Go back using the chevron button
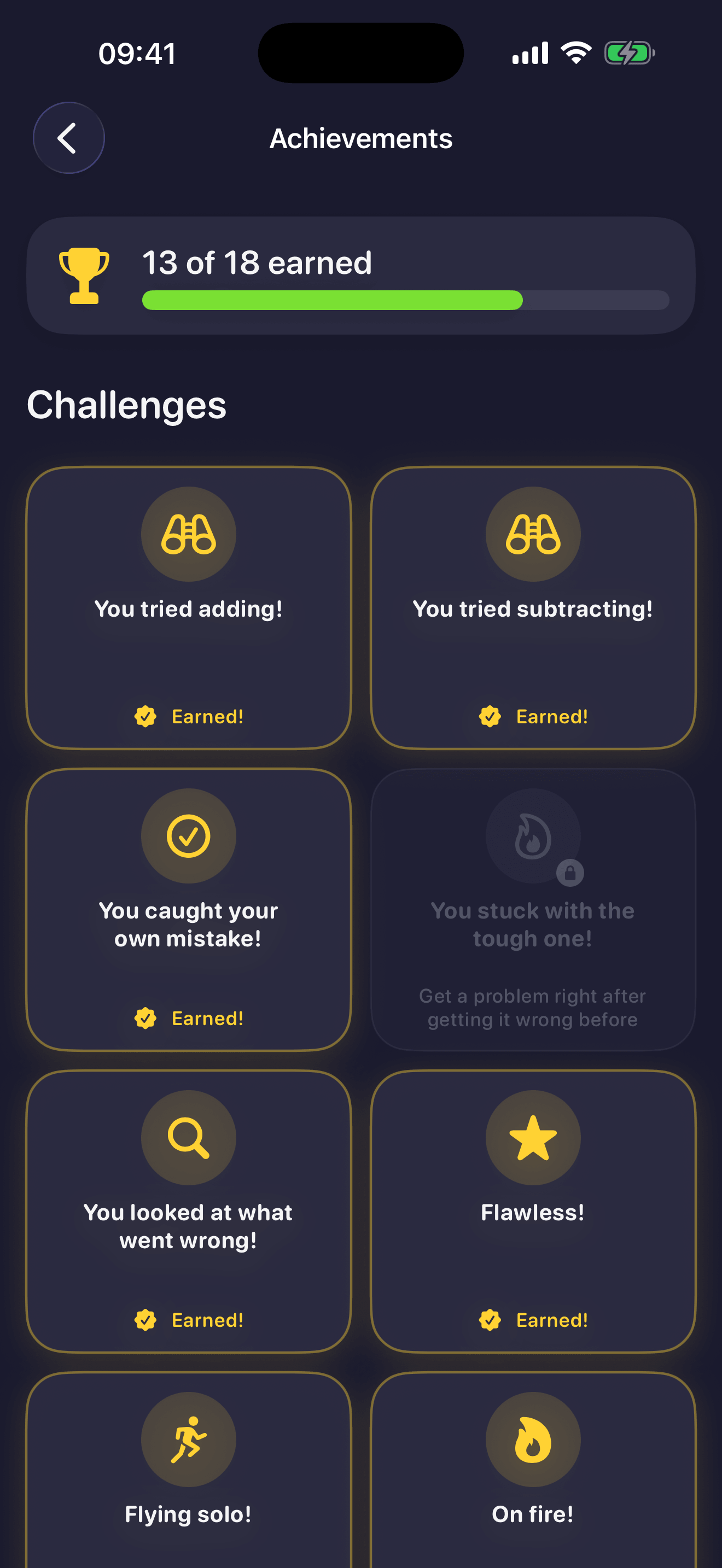 69,138
